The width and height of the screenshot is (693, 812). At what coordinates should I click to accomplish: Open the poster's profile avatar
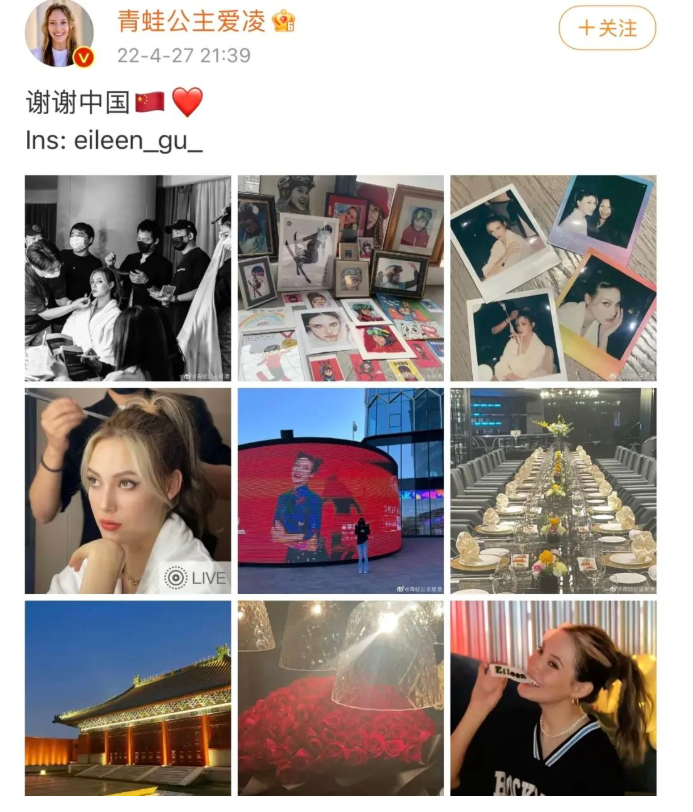click(x=59, y=33)
